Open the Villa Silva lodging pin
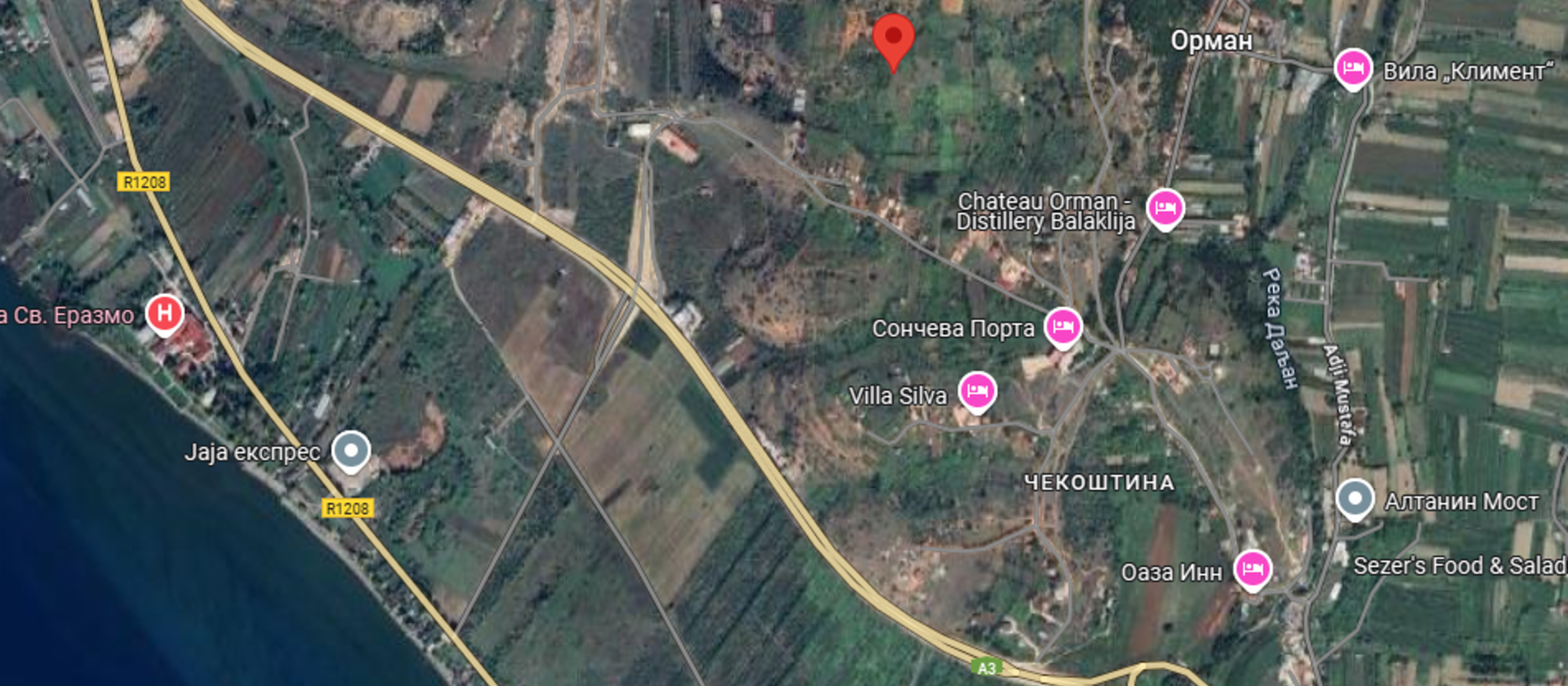 point(977,391)
